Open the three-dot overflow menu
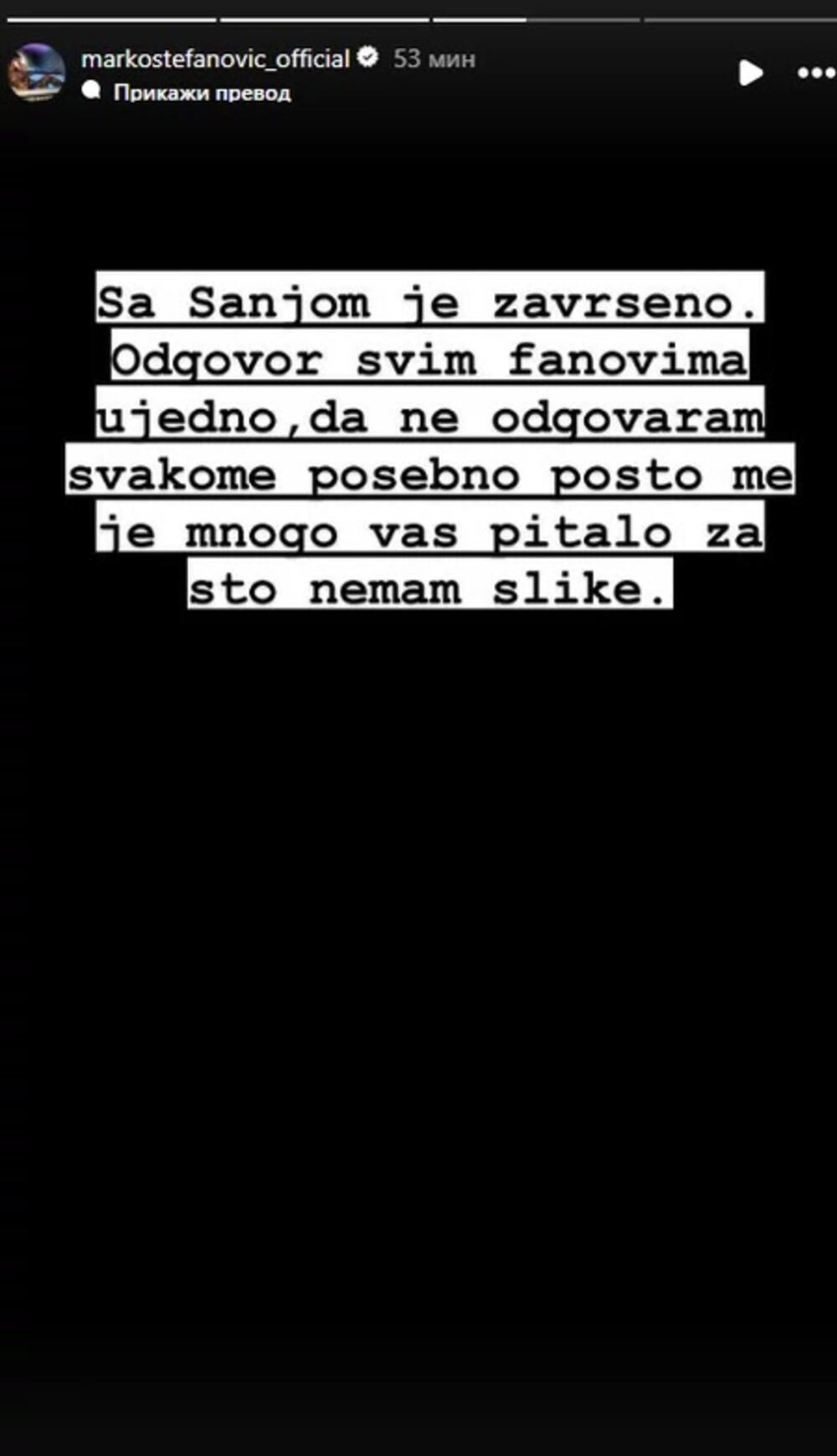The height and width of the screenshot is (1456, 837). 815,74
